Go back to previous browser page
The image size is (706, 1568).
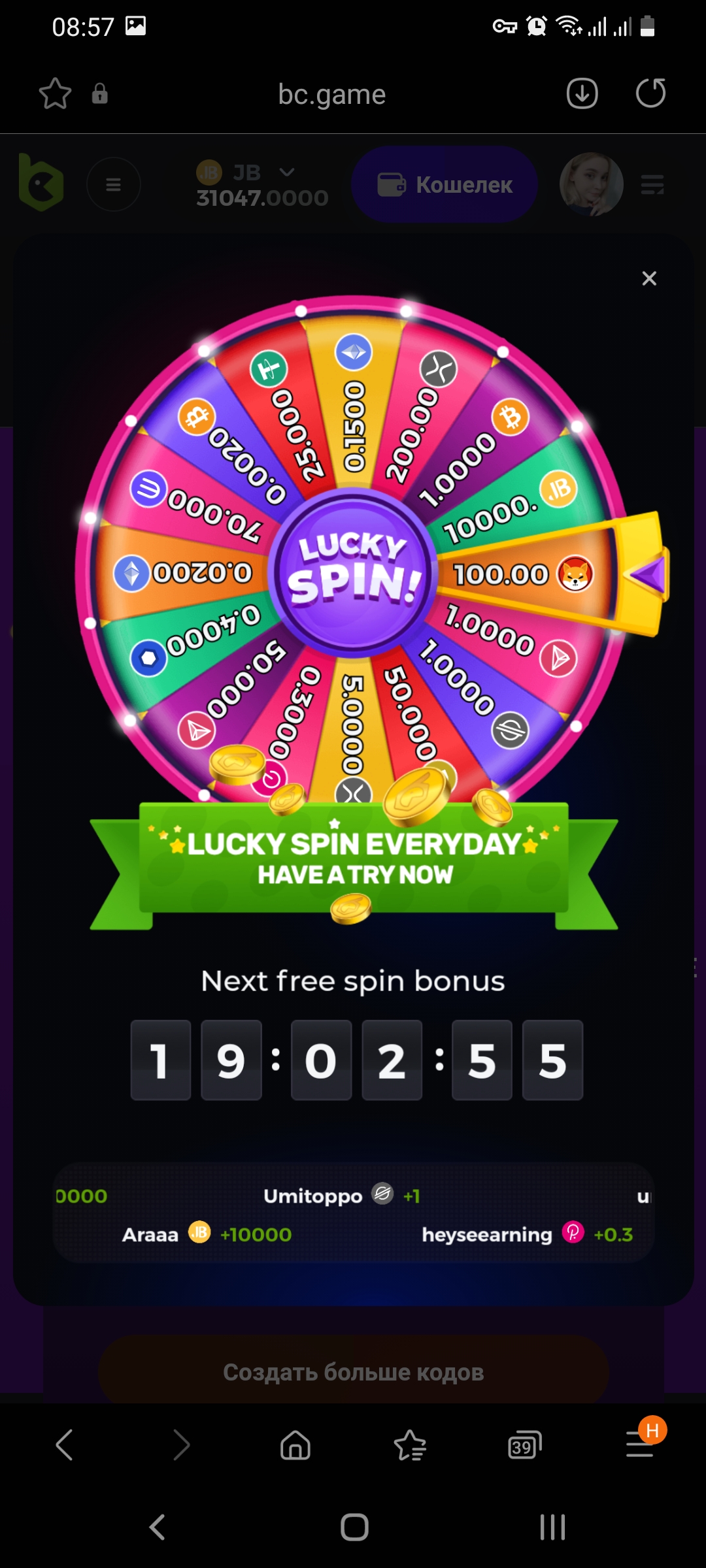[x=64, y=1445]
